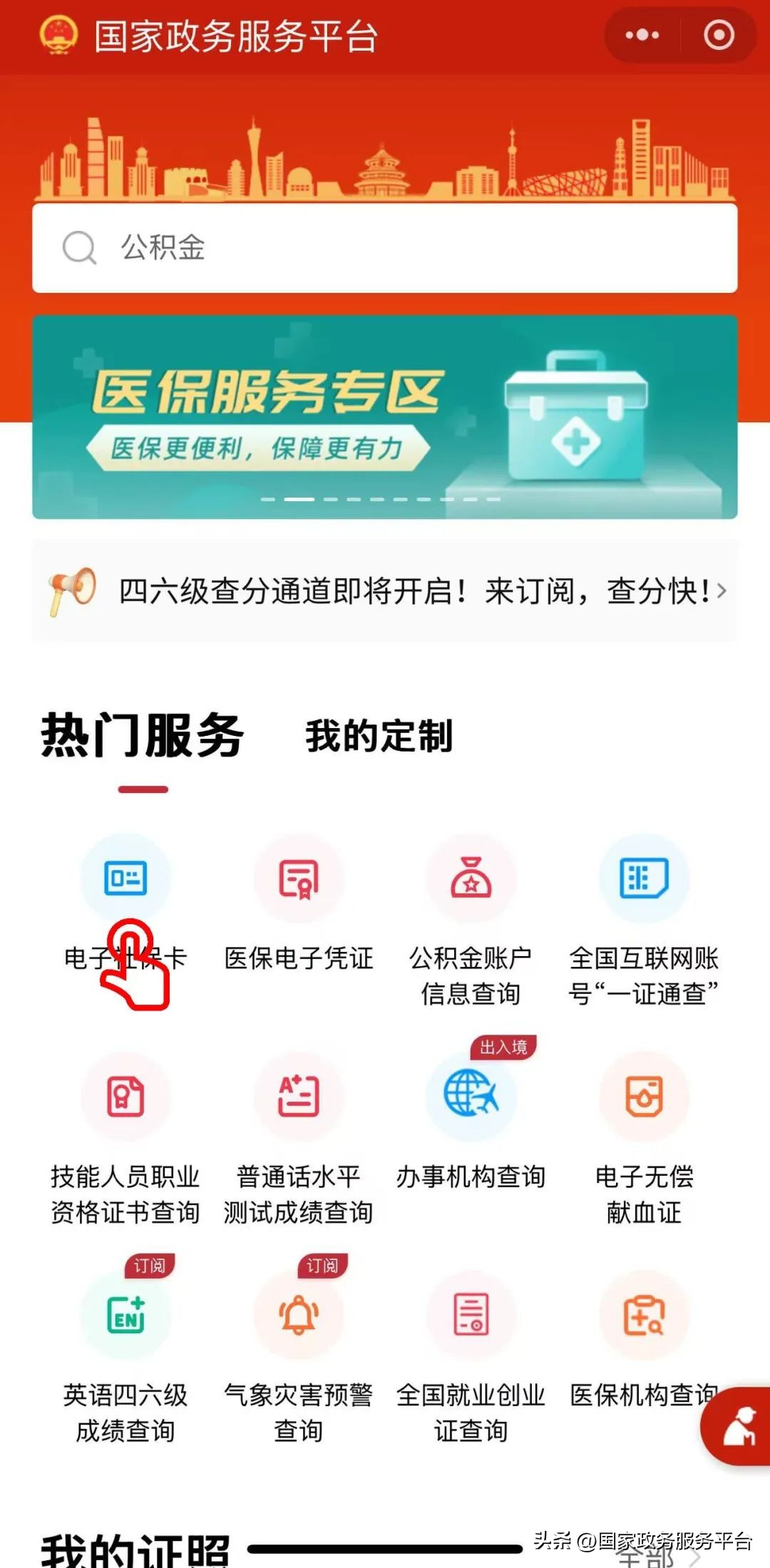Open the mini-program more options menu
Viewport: 770px width, 1568px height.
642,35
